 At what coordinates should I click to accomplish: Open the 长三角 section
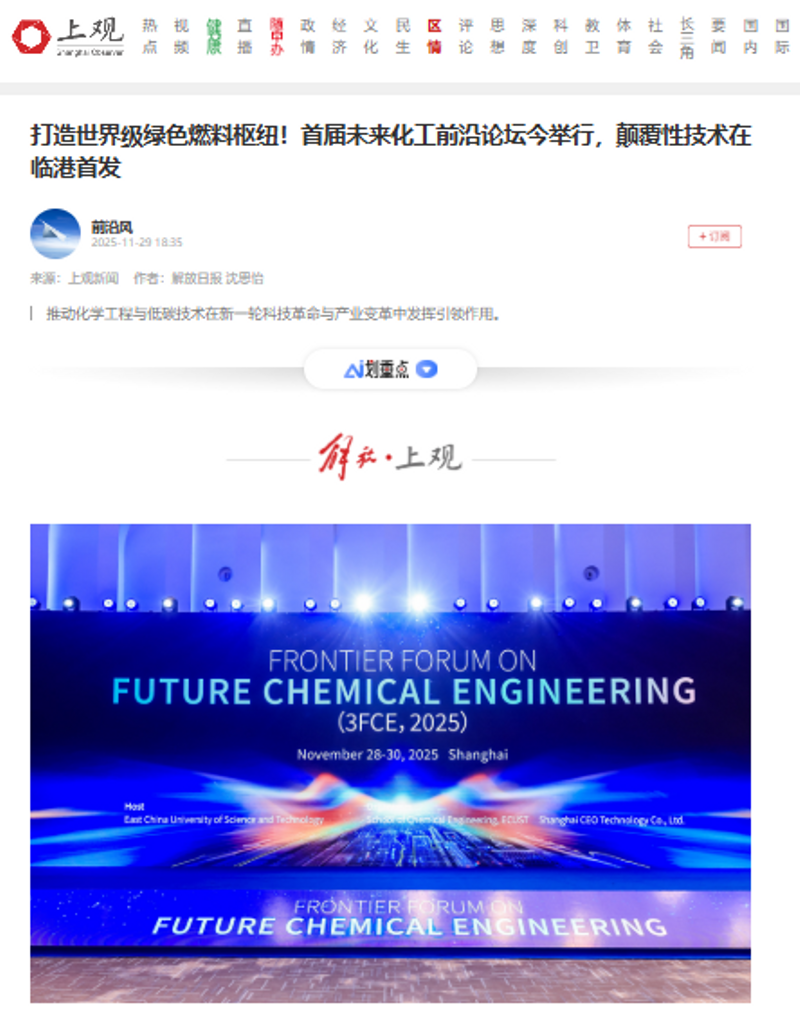point(687,38)
